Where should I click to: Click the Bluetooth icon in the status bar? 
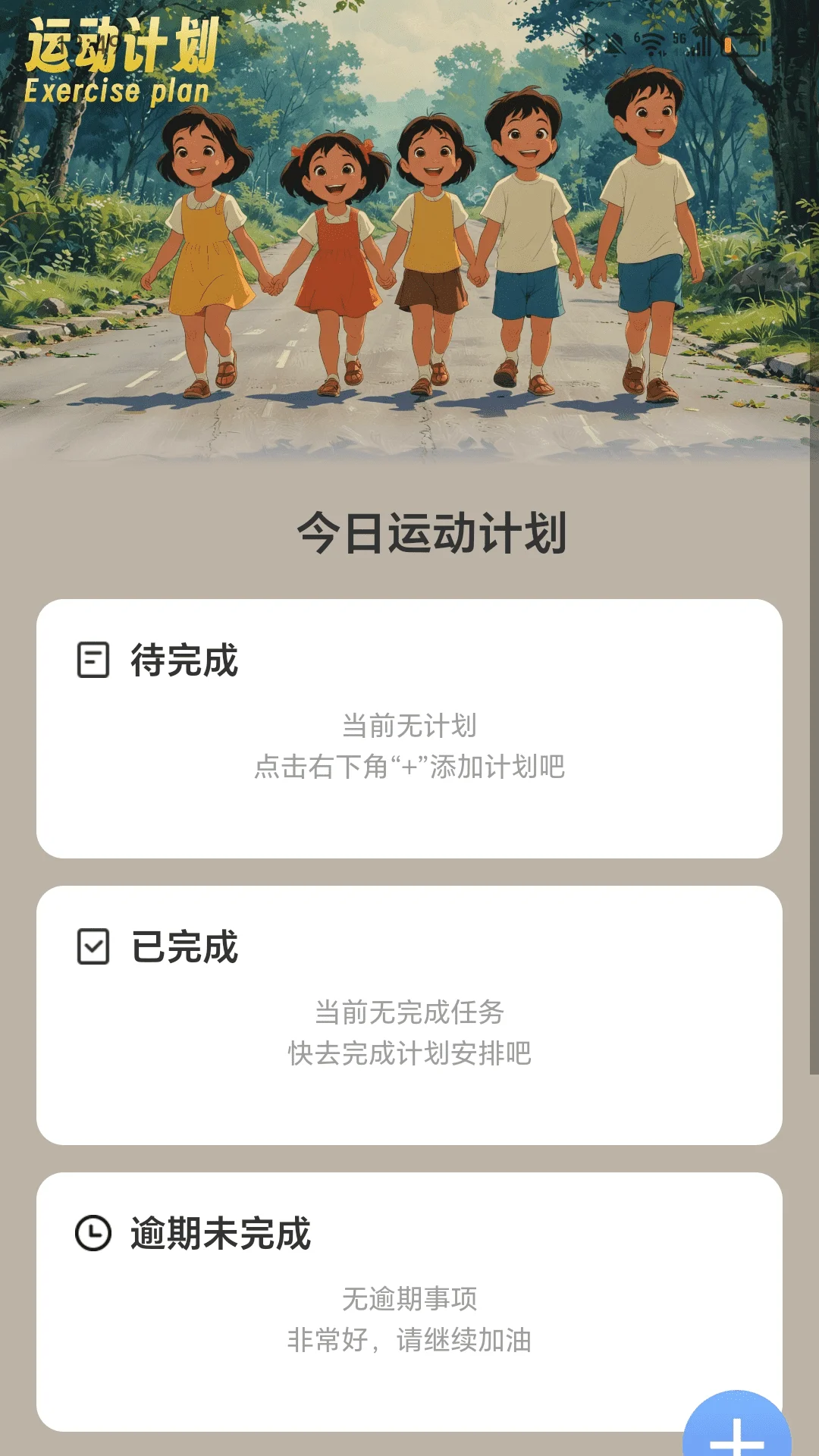click(588, 45)
